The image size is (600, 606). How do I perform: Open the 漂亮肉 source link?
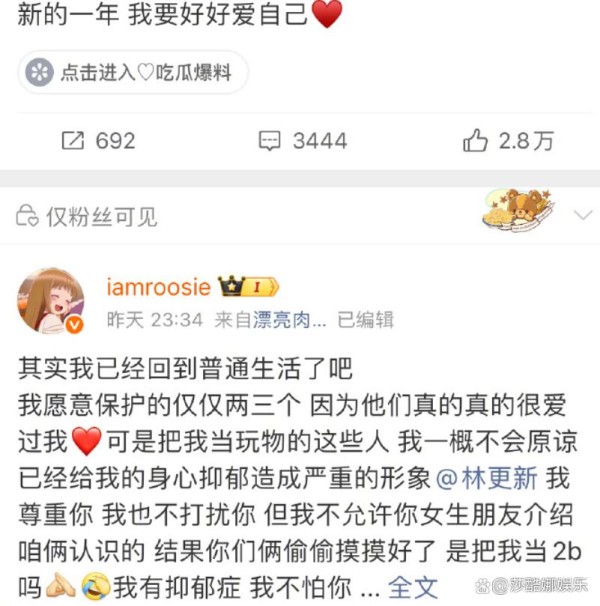click(290, 320)
